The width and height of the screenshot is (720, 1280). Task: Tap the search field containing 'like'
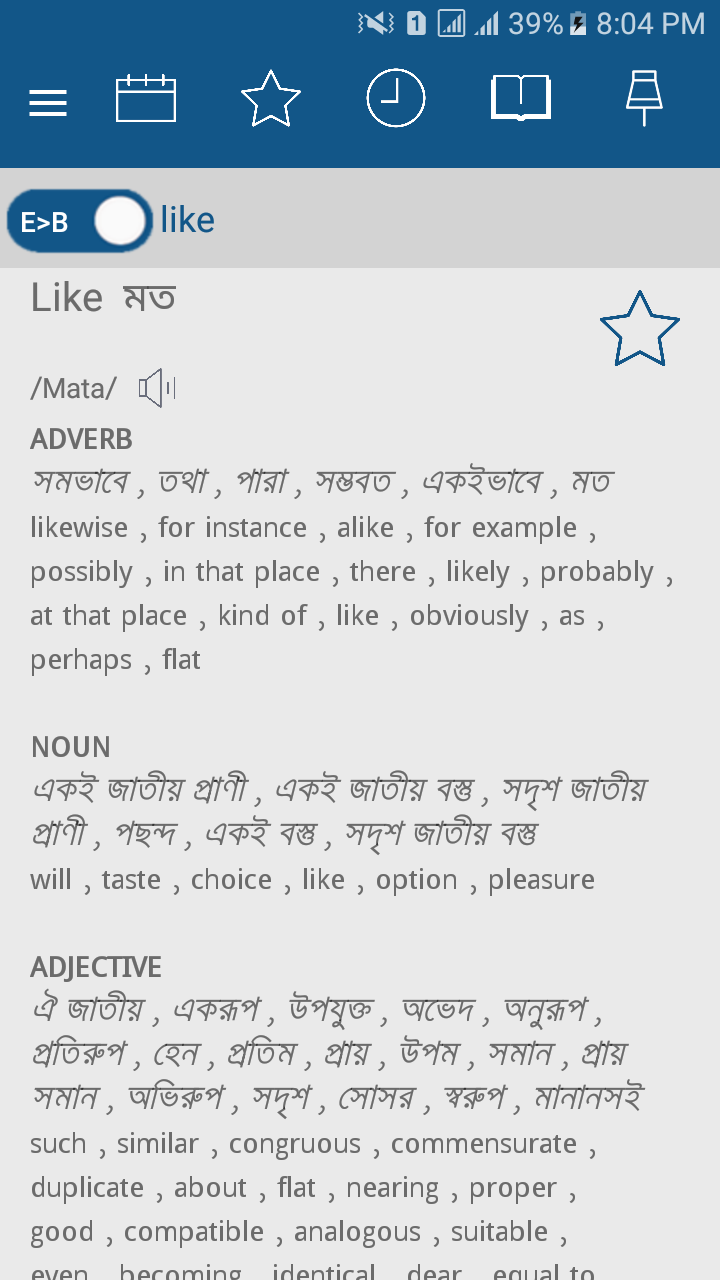click(x=430, y=220)
